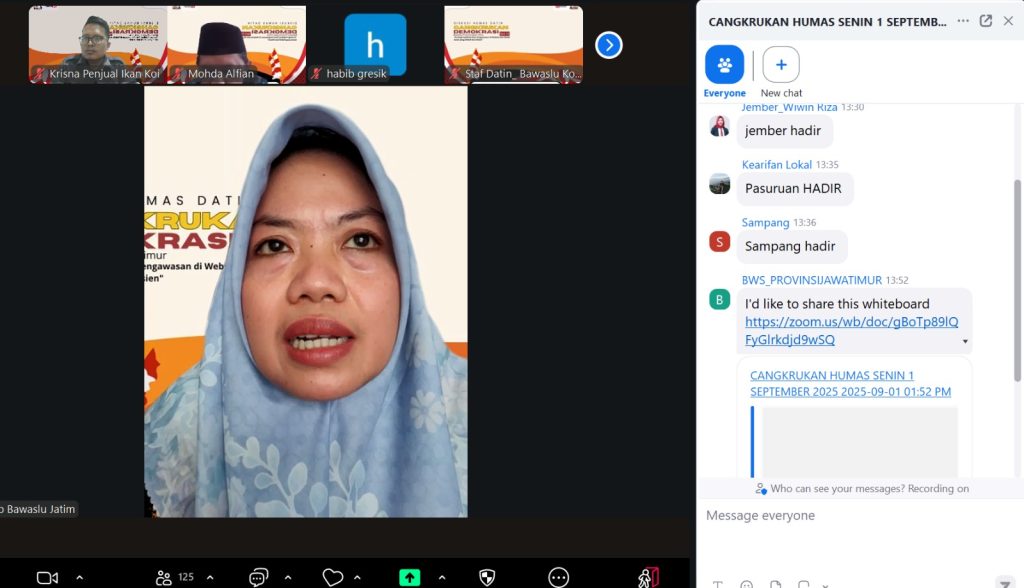
Task: Expand video options chevron beside camera
Action: (80, 577)
